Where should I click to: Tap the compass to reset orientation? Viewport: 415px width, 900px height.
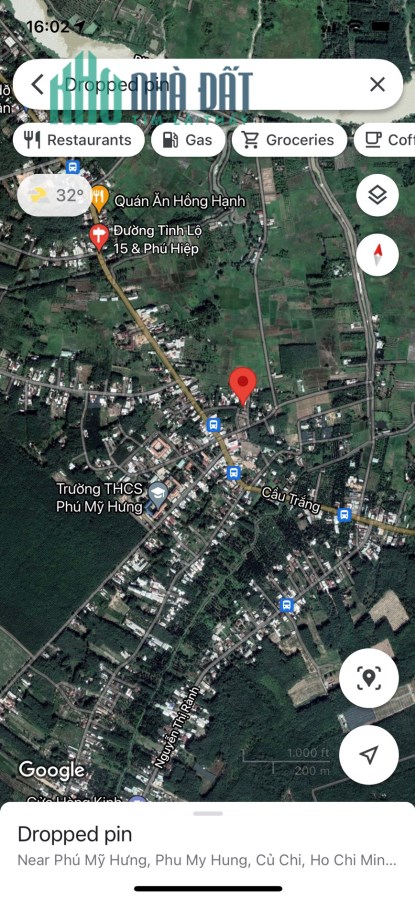tap(377, 255)
